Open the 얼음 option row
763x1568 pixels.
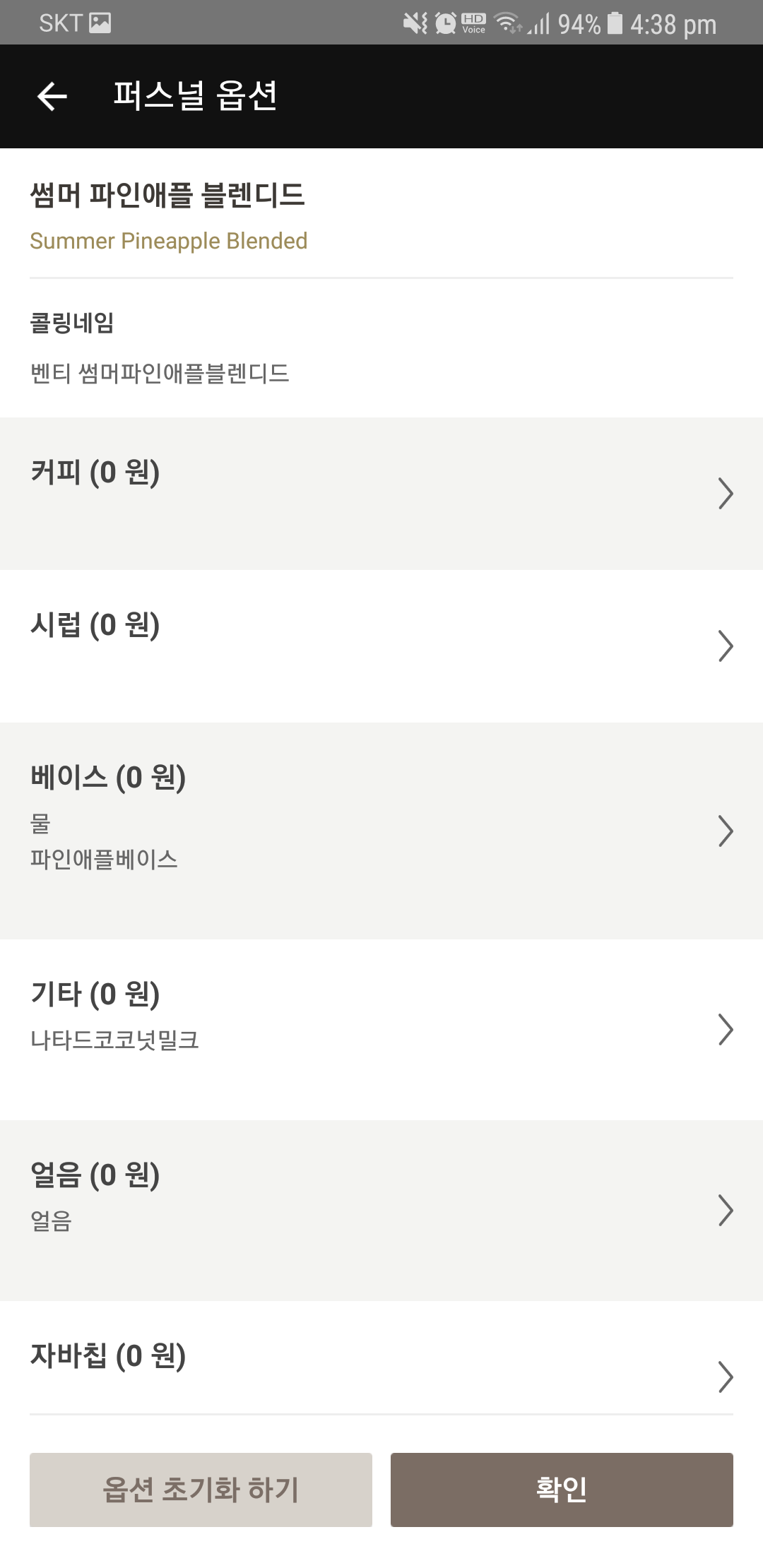coord(381,1209)
